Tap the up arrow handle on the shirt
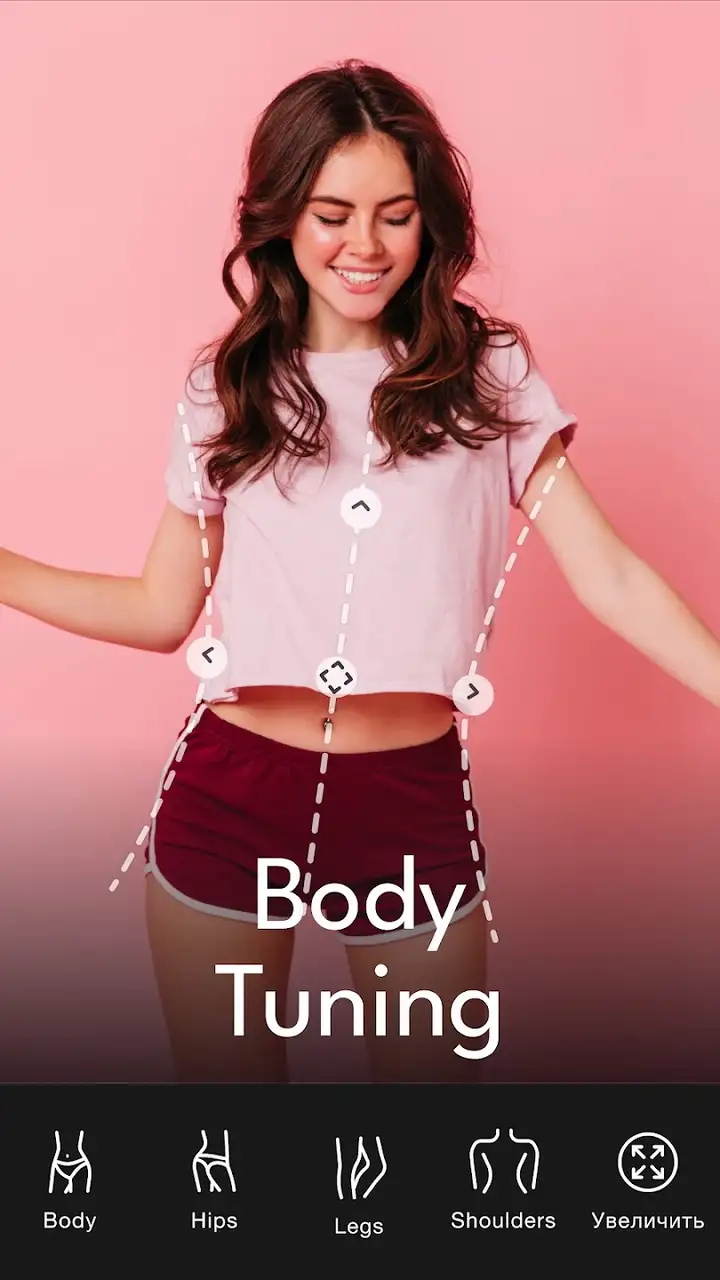This screenshot has height=1280, width=720. coord(361,508)
